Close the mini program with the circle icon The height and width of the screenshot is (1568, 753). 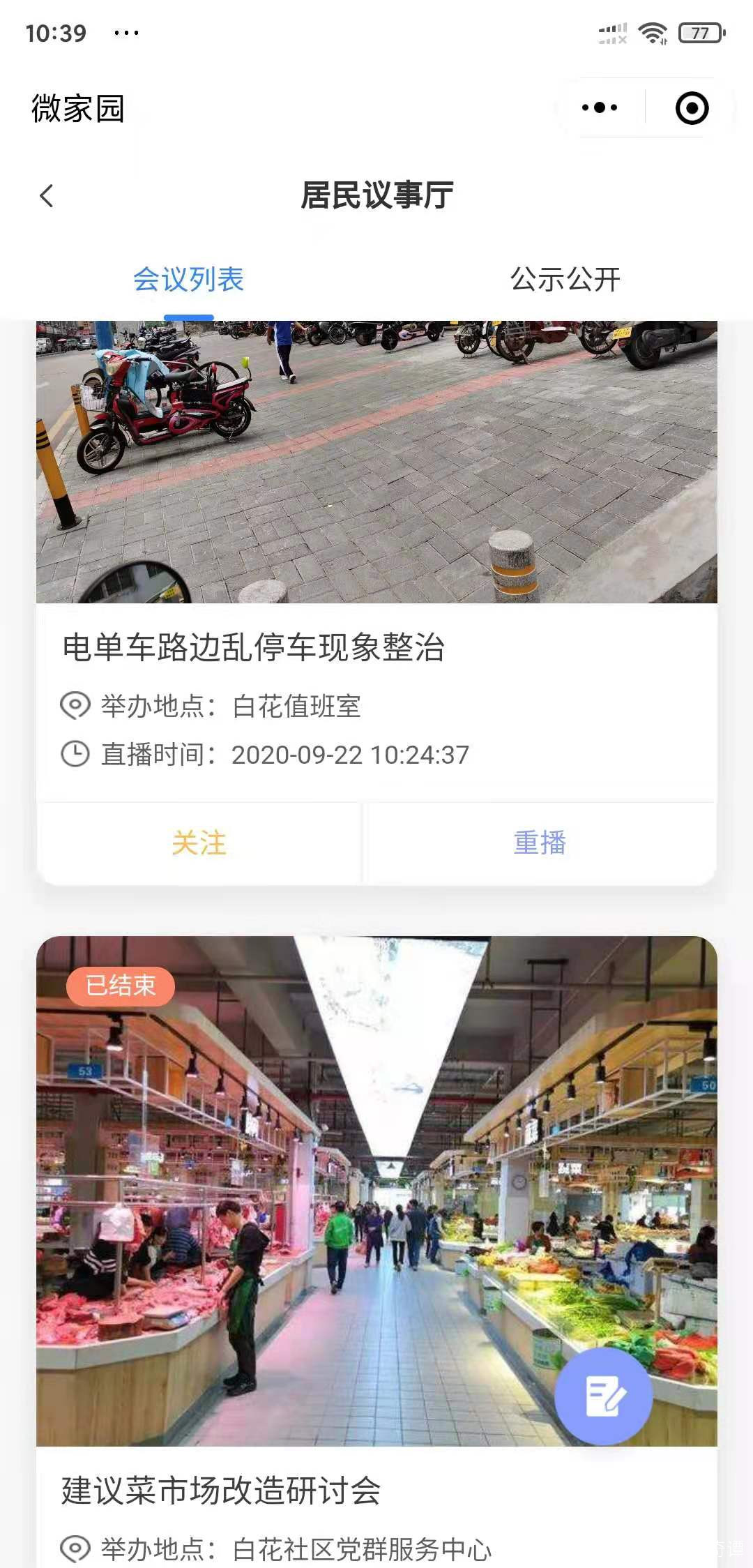coord(692,108)
